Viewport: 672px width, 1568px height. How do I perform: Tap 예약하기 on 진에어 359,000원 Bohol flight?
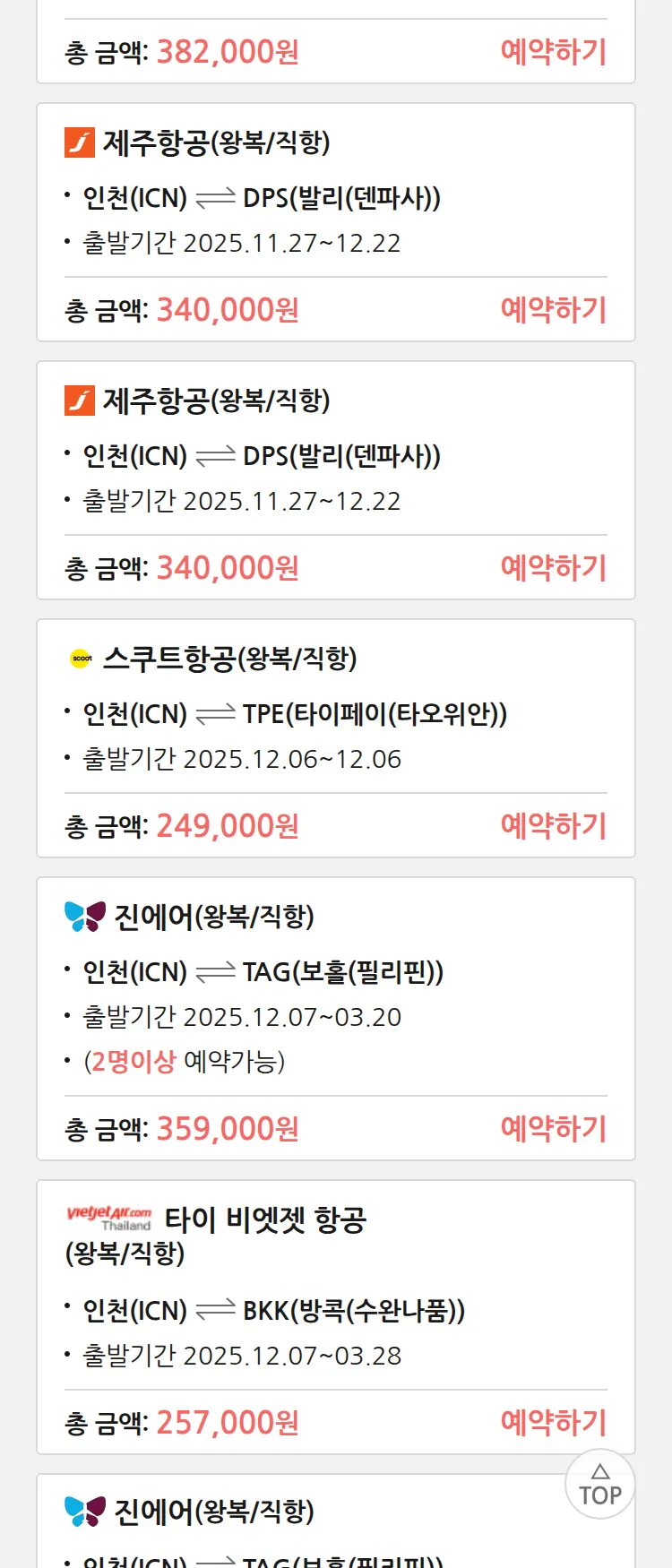point(553,1128)
